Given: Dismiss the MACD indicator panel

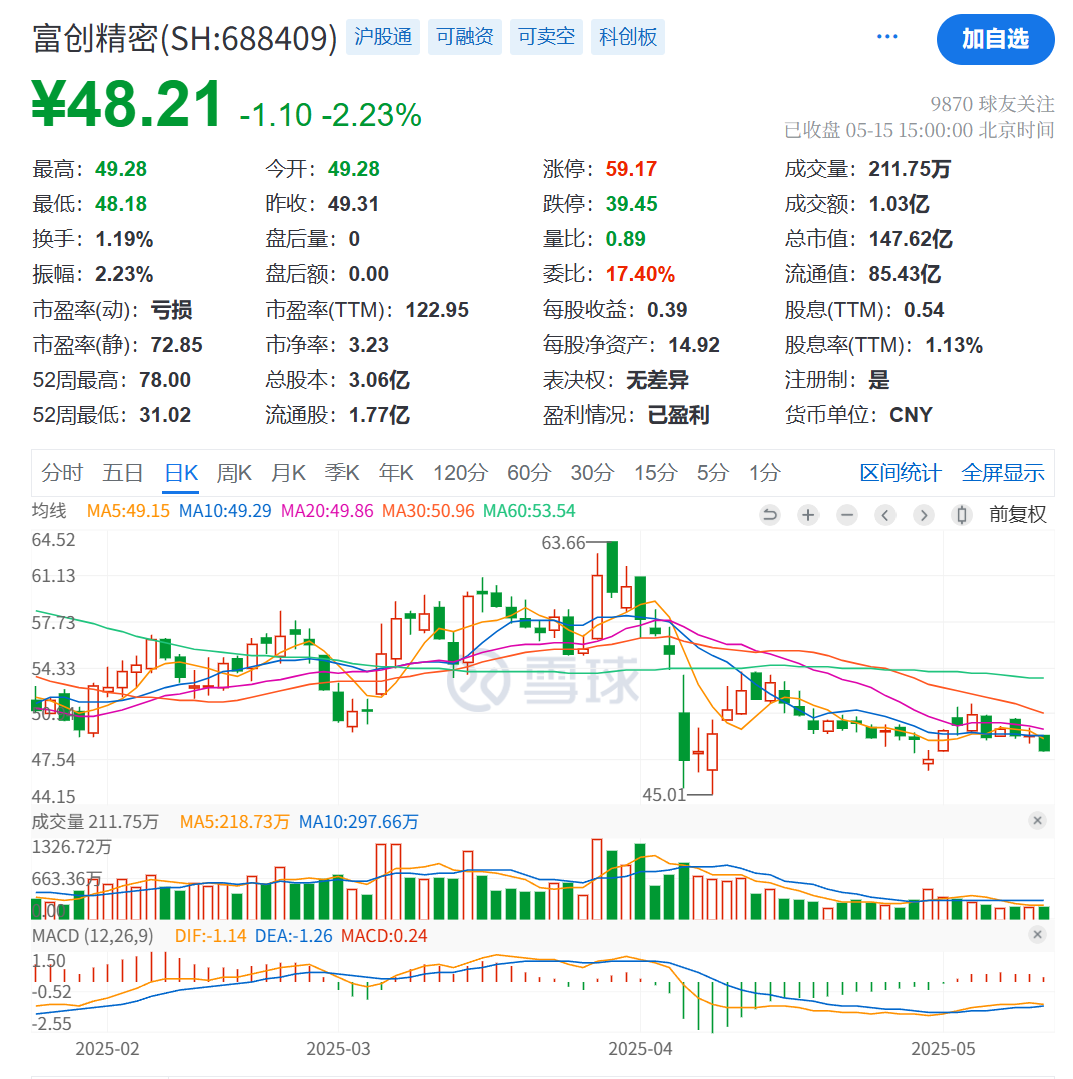Looking at the screenshot, I should pos(1037,935).
